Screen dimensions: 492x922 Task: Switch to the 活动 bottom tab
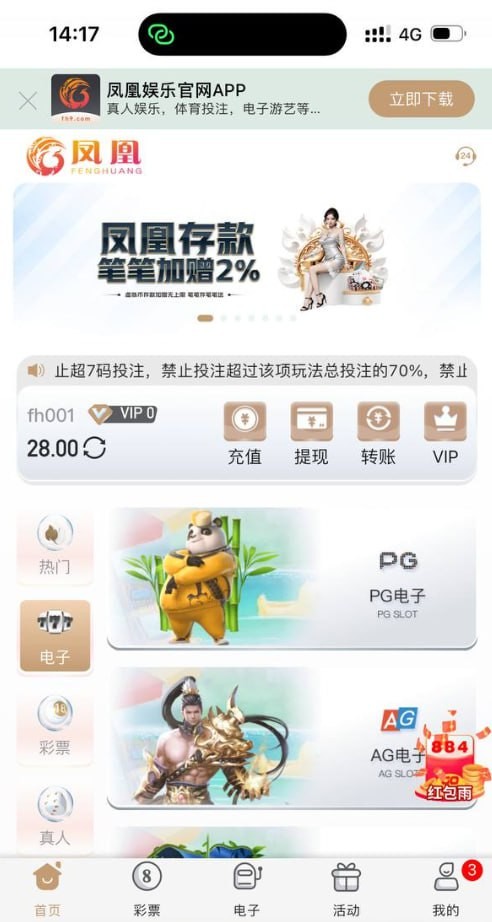coord(346,889)
